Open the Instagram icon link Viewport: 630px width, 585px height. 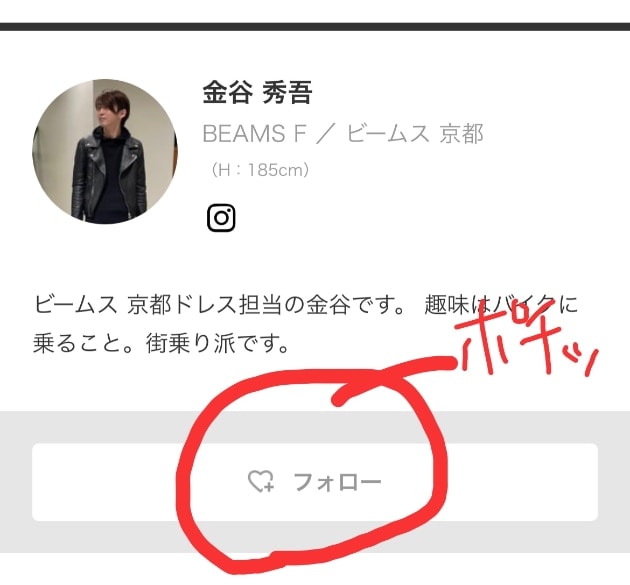(221, 218)
